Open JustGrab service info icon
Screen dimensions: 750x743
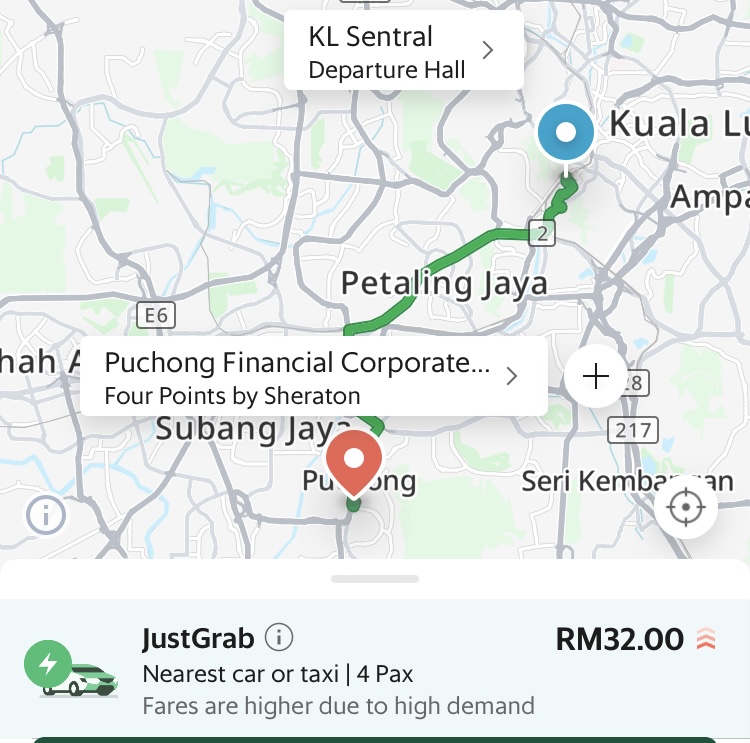tap(279, 637)
